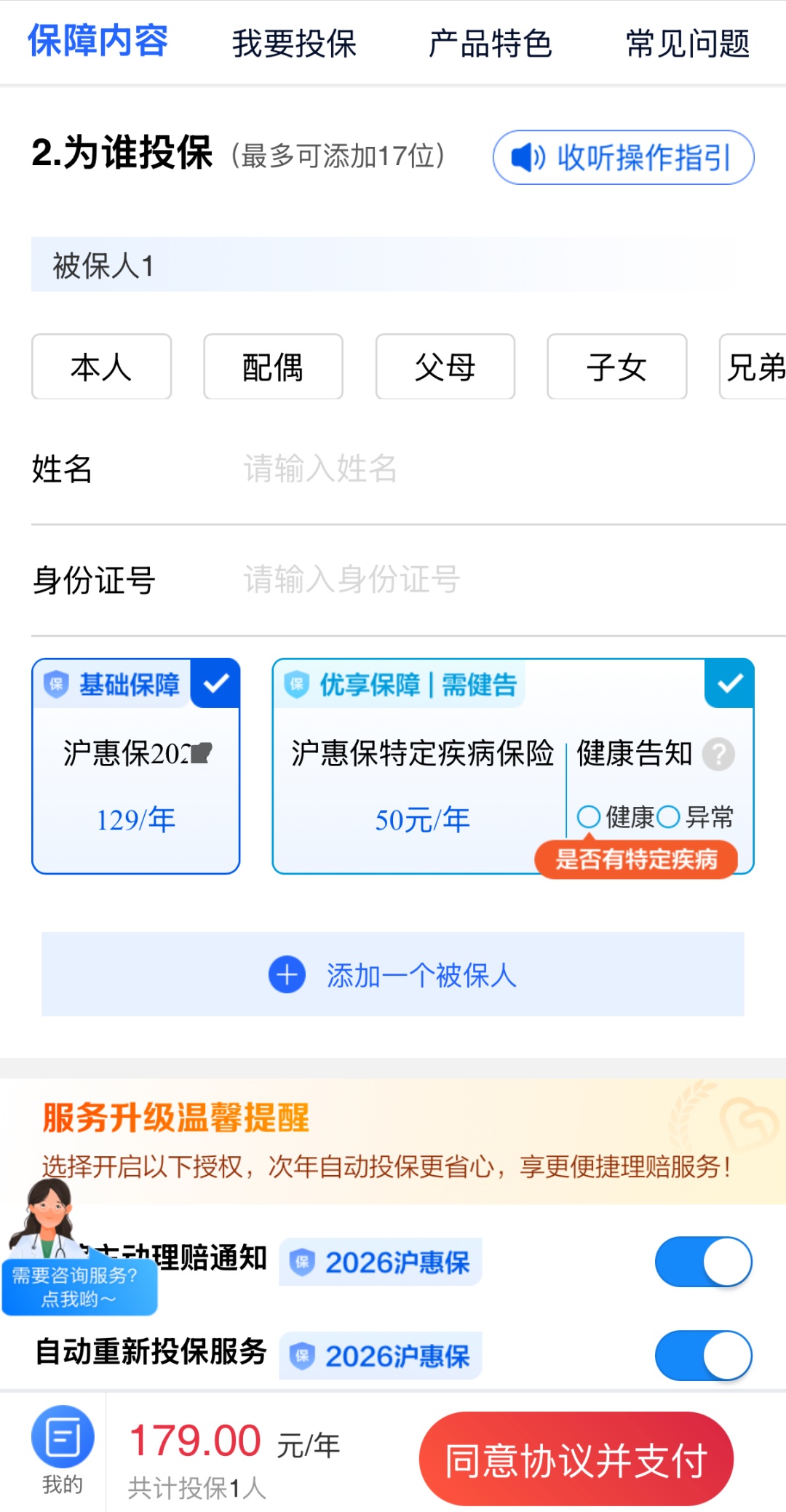Open the 健康告知 help question mark

tap(718, 754)
